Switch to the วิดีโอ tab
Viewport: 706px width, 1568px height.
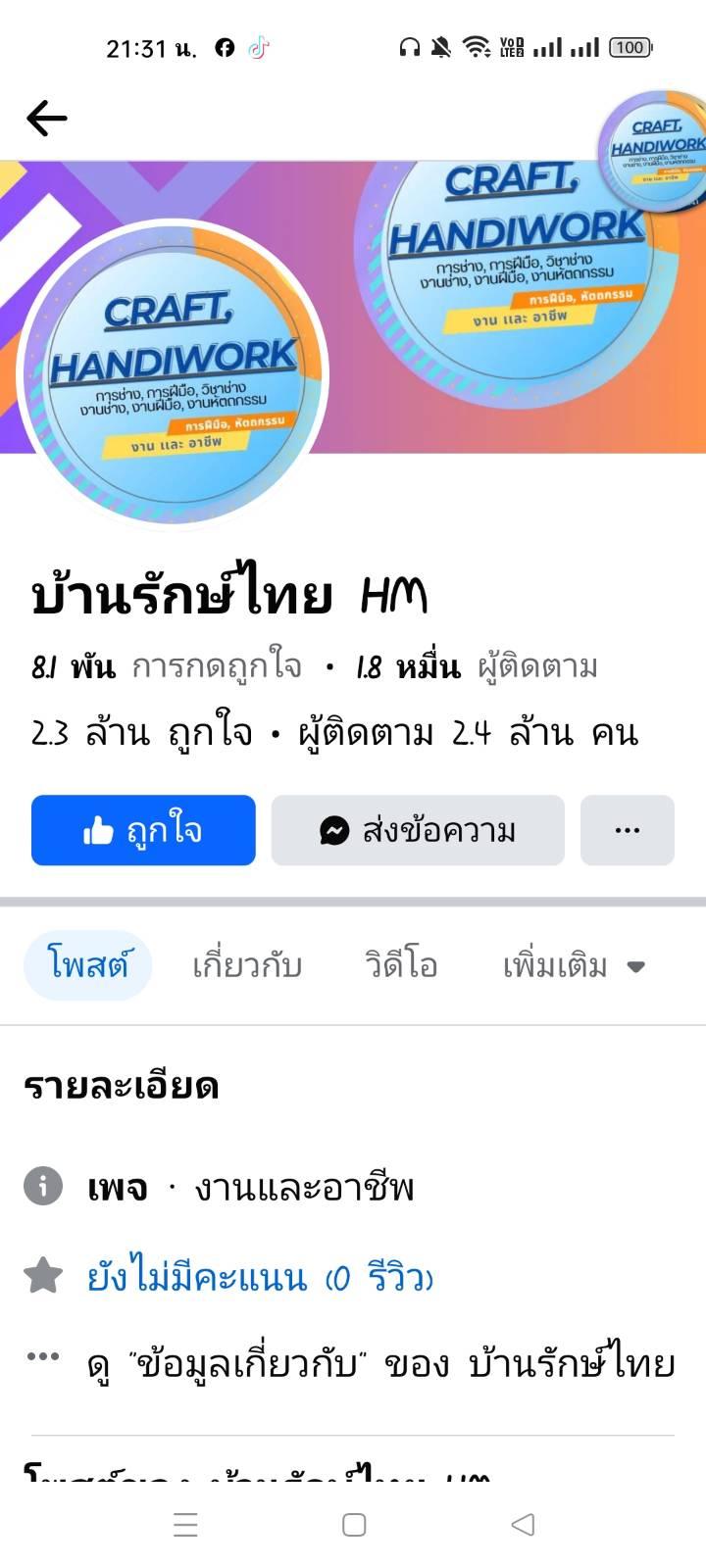click(401, 965)
